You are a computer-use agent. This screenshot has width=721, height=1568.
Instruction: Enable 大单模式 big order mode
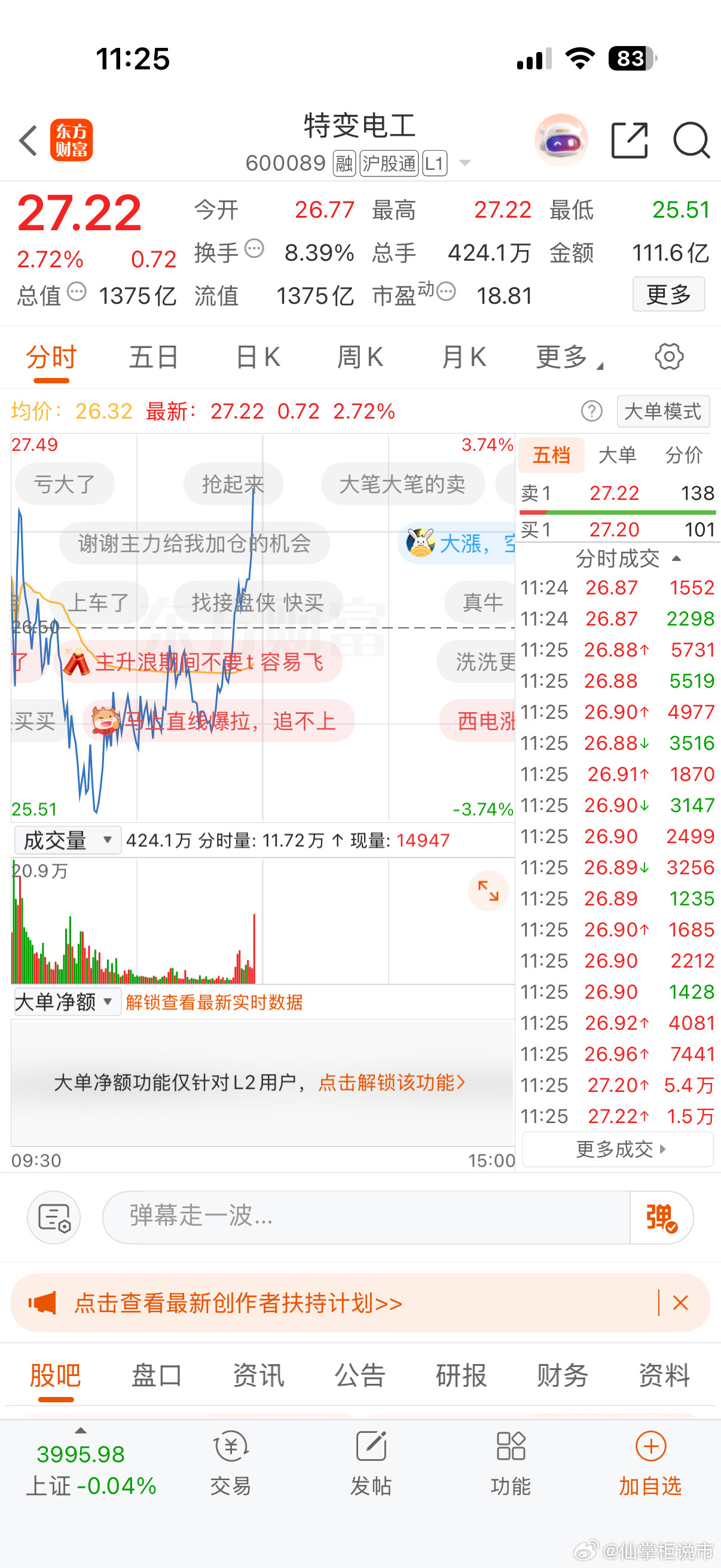coord(662,411)
